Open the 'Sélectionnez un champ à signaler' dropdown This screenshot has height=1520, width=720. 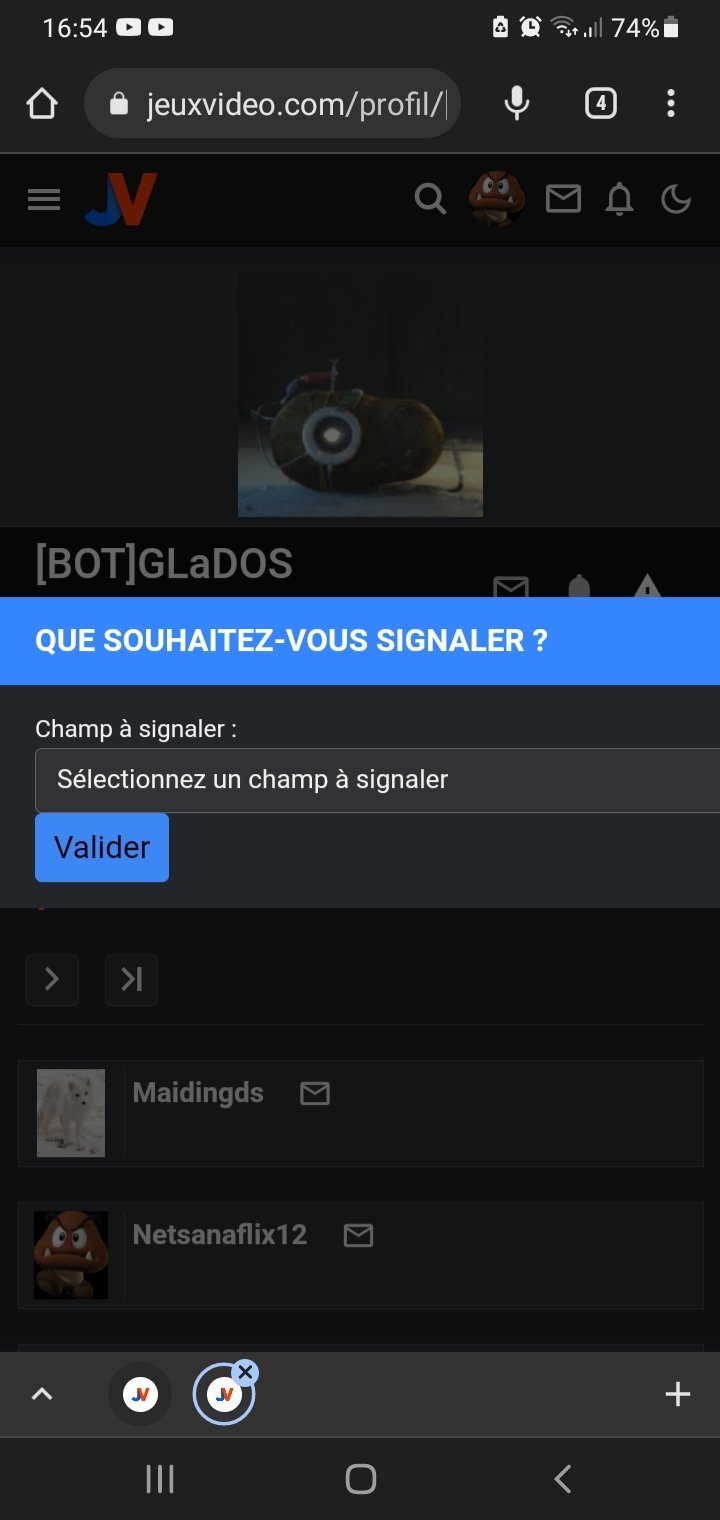(378, 780)
